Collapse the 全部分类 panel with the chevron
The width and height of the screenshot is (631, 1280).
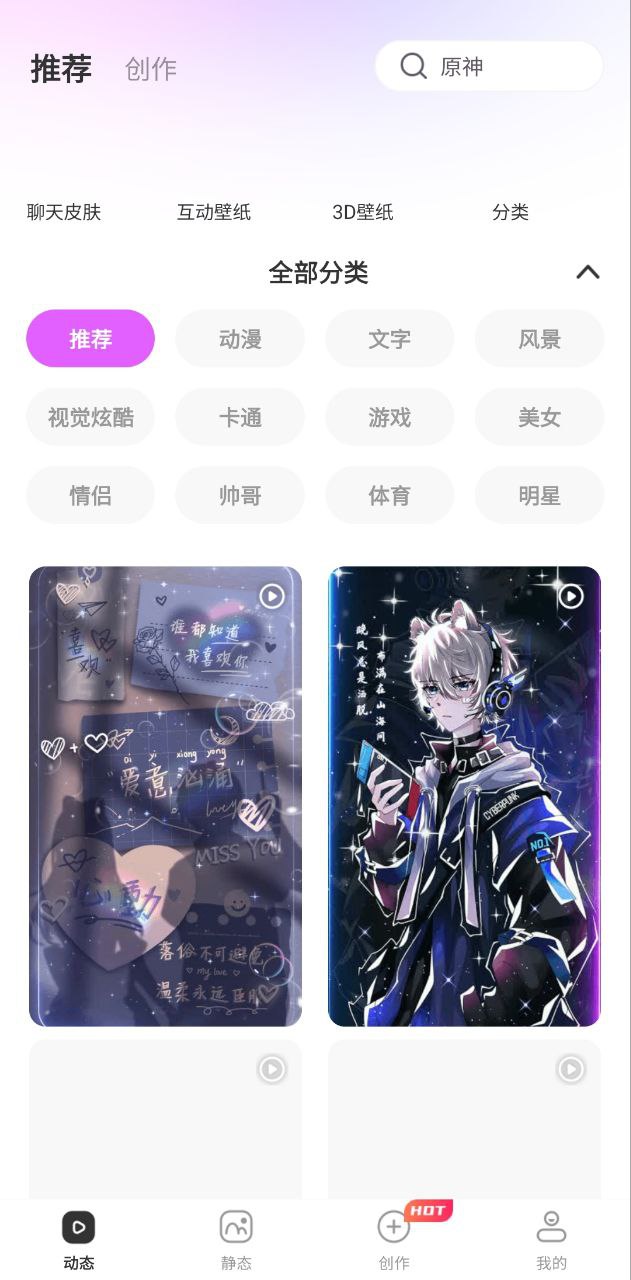(x=588, y=272)
